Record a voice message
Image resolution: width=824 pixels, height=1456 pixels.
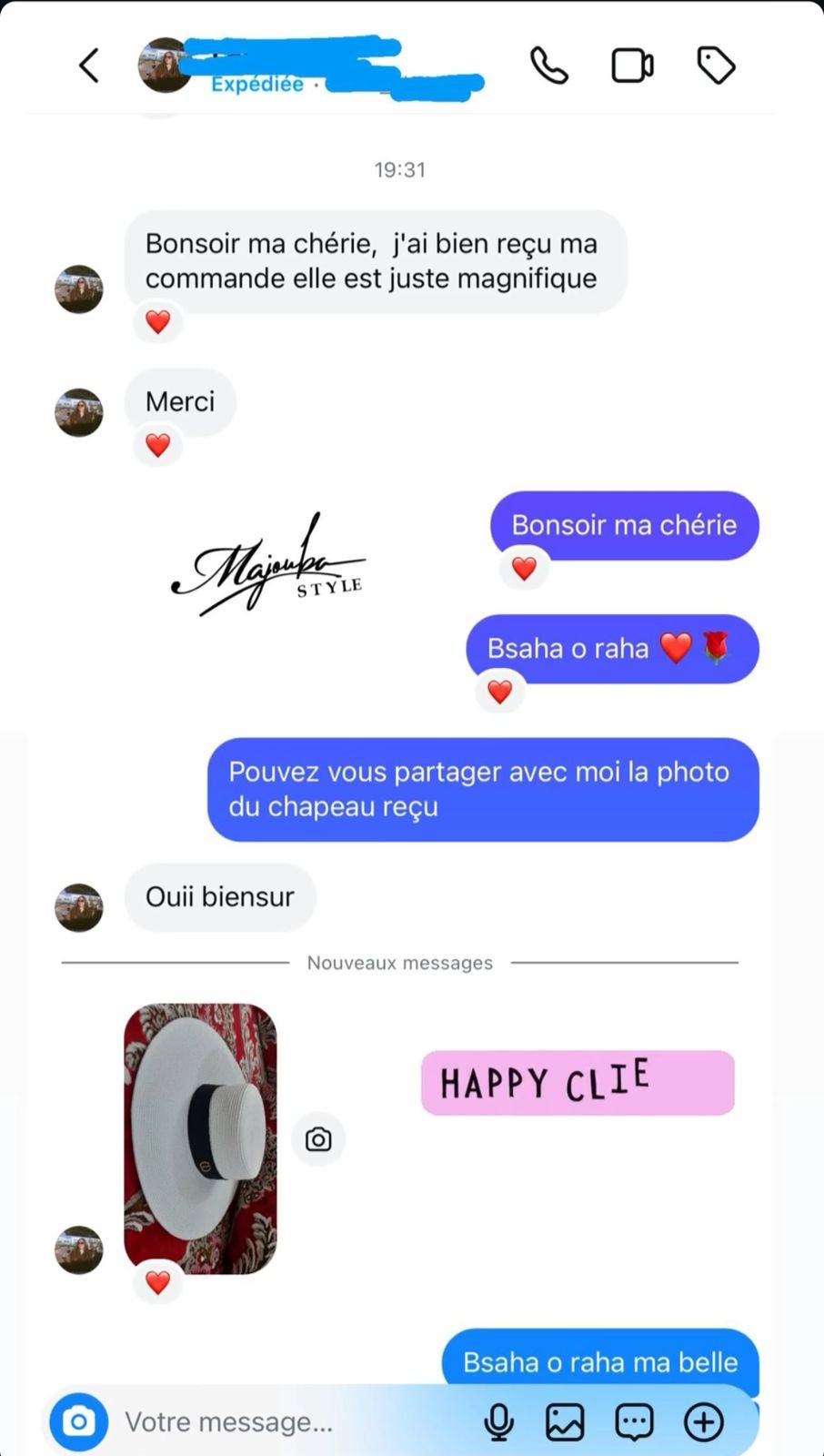tap(498, 1421)
